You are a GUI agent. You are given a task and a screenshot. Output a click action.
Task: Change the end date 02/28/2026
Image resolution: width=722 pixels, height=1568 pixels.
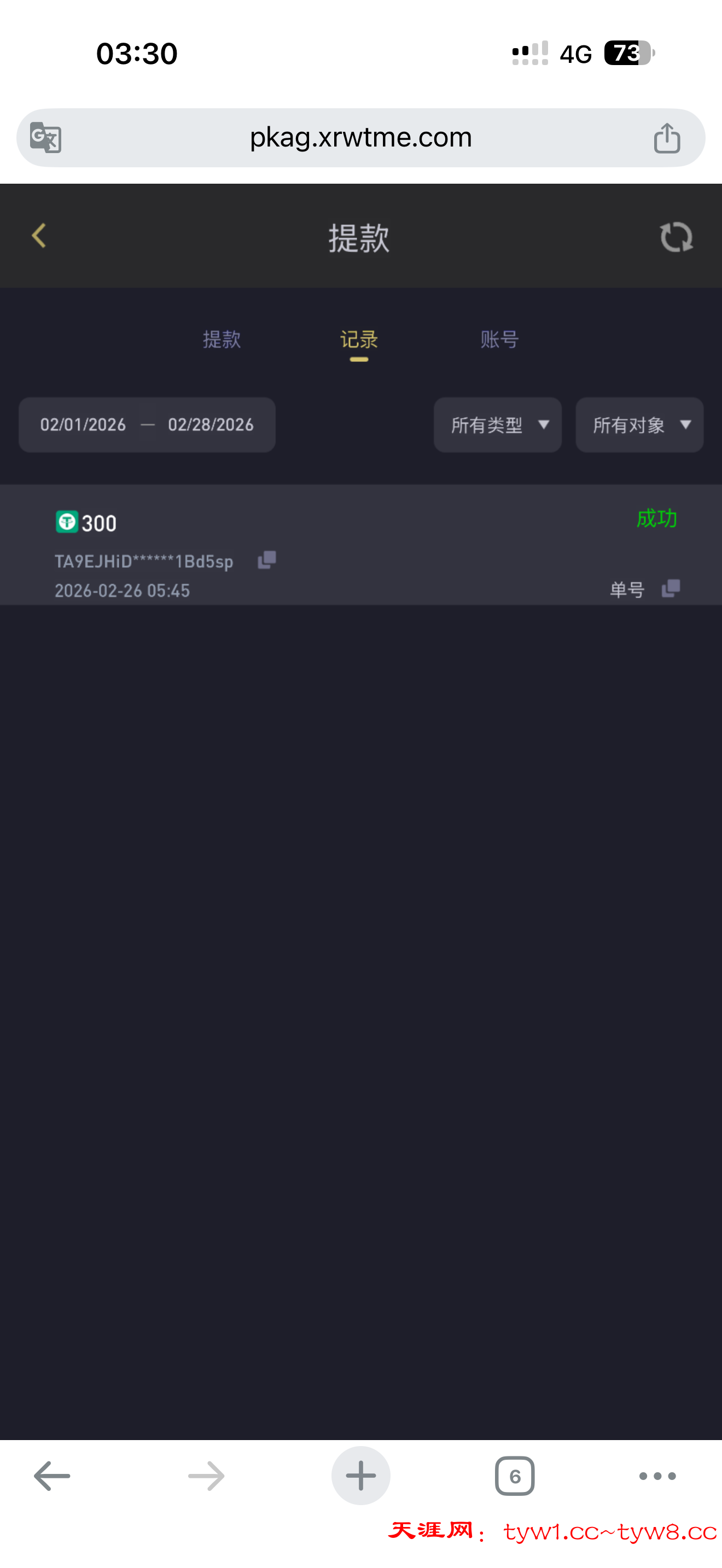click(211, 425)
